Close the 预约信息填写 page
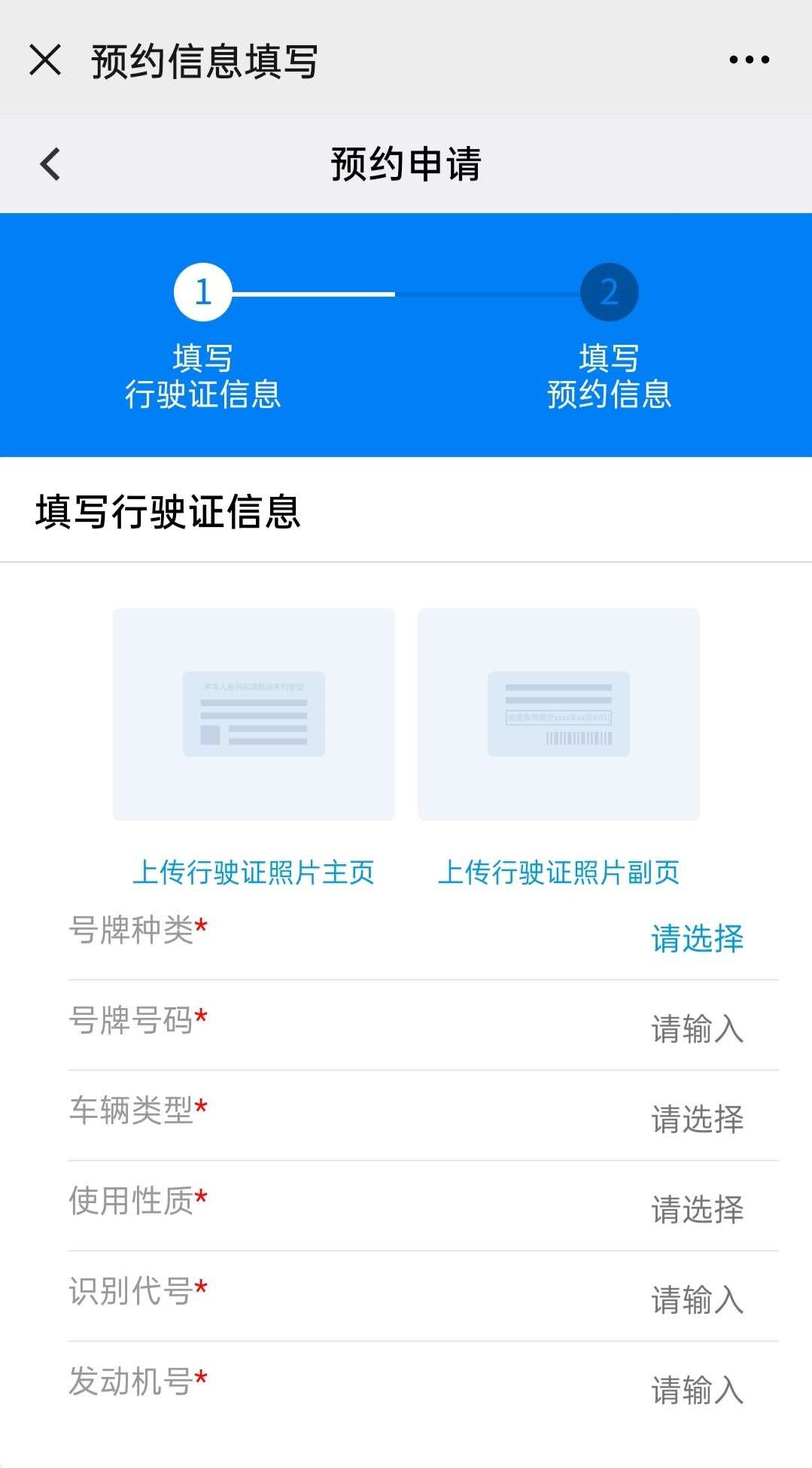The height and width of the screenshot is (1468, 812). 45,60
